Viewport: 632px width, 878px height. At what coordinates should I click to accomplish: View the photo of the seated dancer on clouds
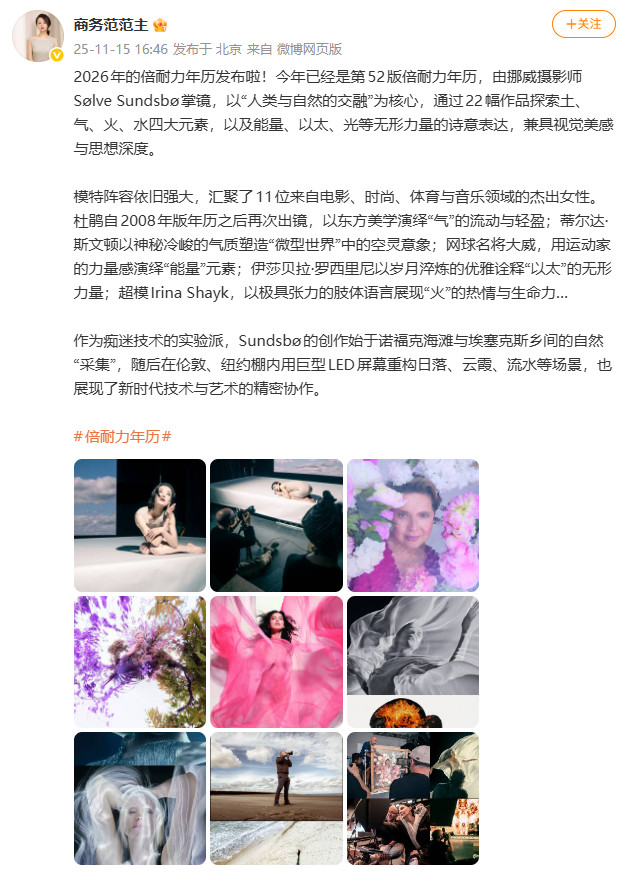140,525
